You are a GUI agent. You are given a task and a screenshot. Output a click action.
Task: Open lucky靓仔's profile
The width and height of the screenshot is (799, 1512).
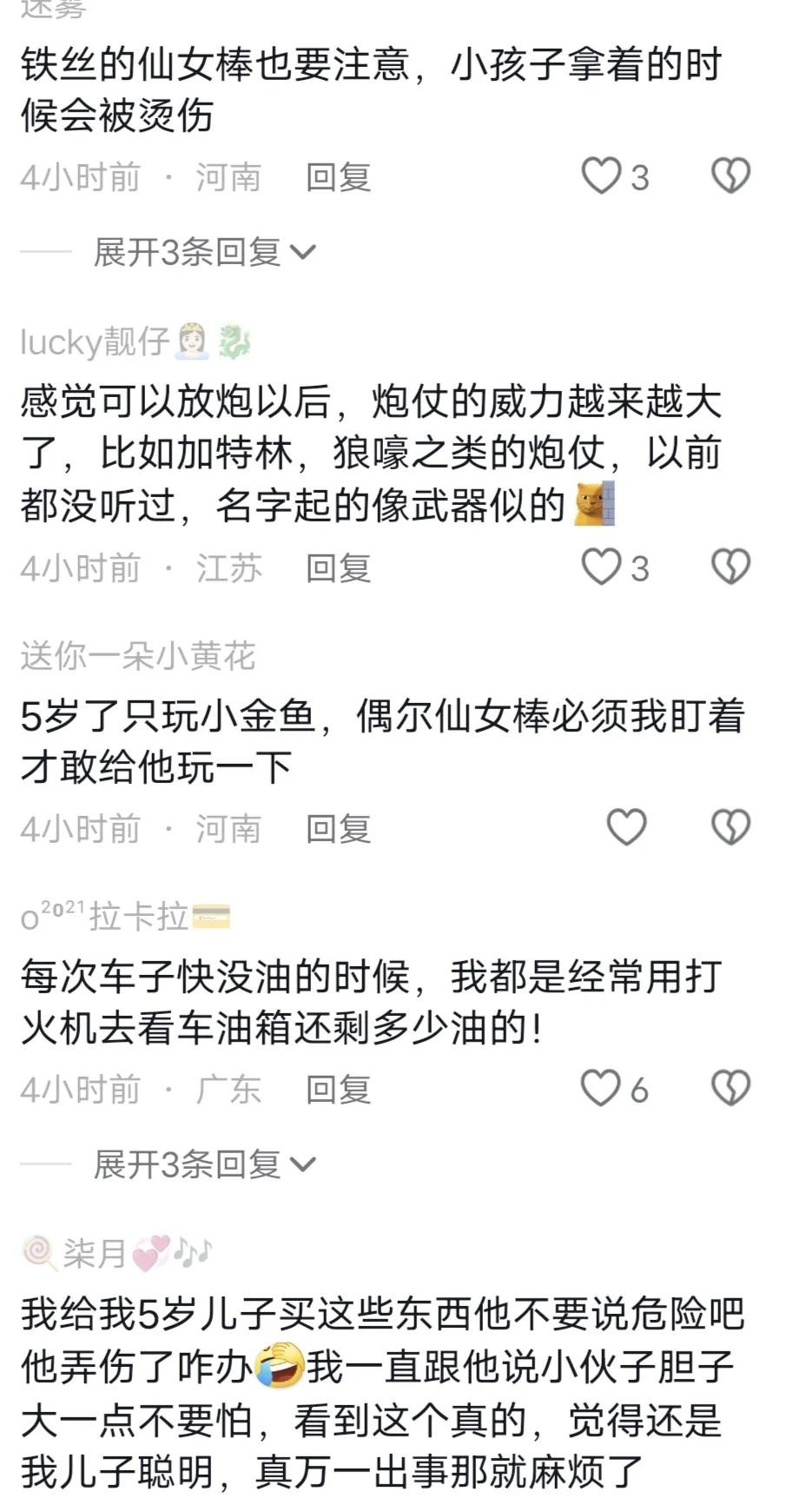point(94,342)
